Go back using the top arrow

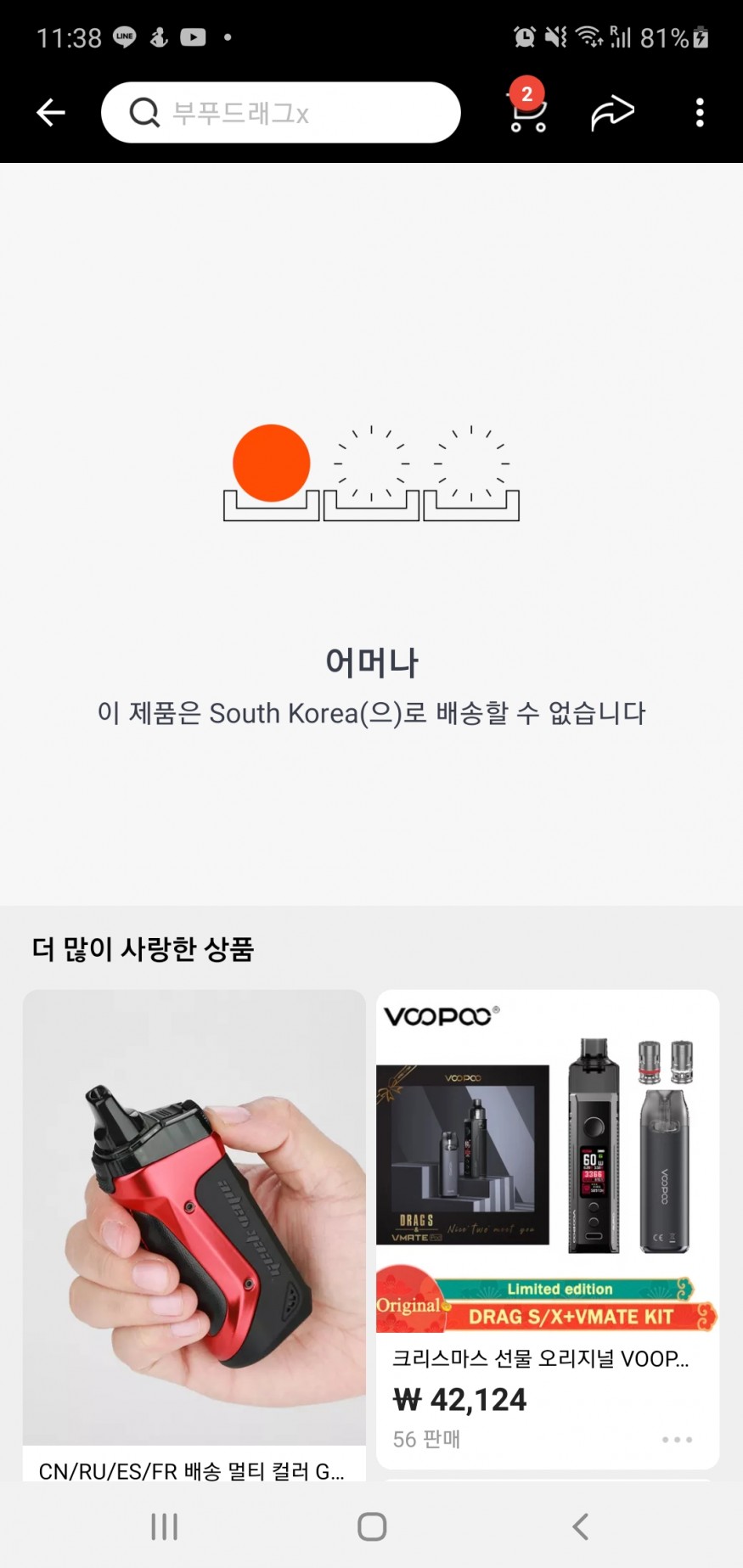51,112
